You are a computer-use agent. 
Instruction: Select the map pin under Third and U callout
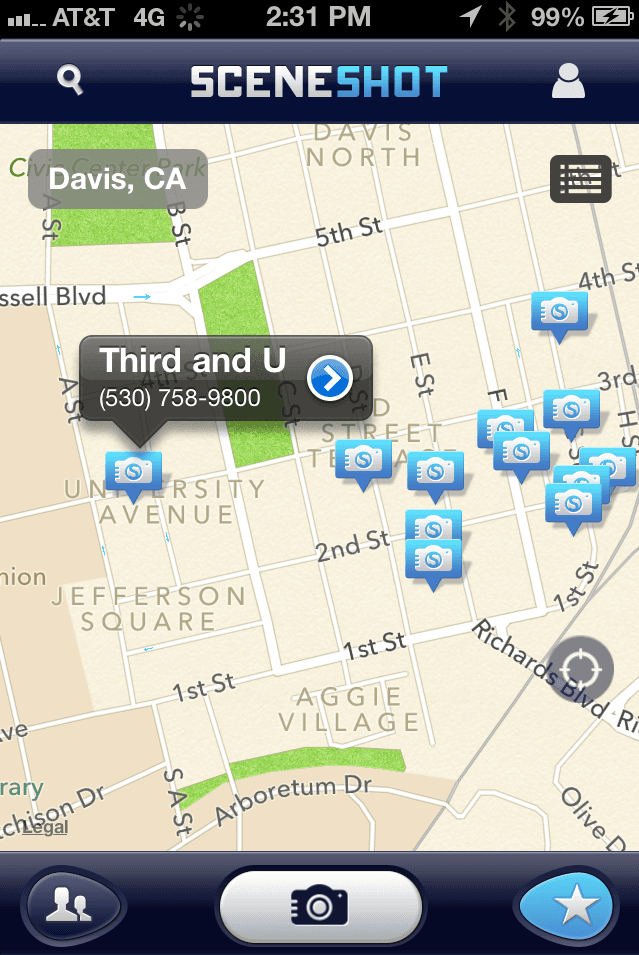pyautogui.click(x=133, y=472)
